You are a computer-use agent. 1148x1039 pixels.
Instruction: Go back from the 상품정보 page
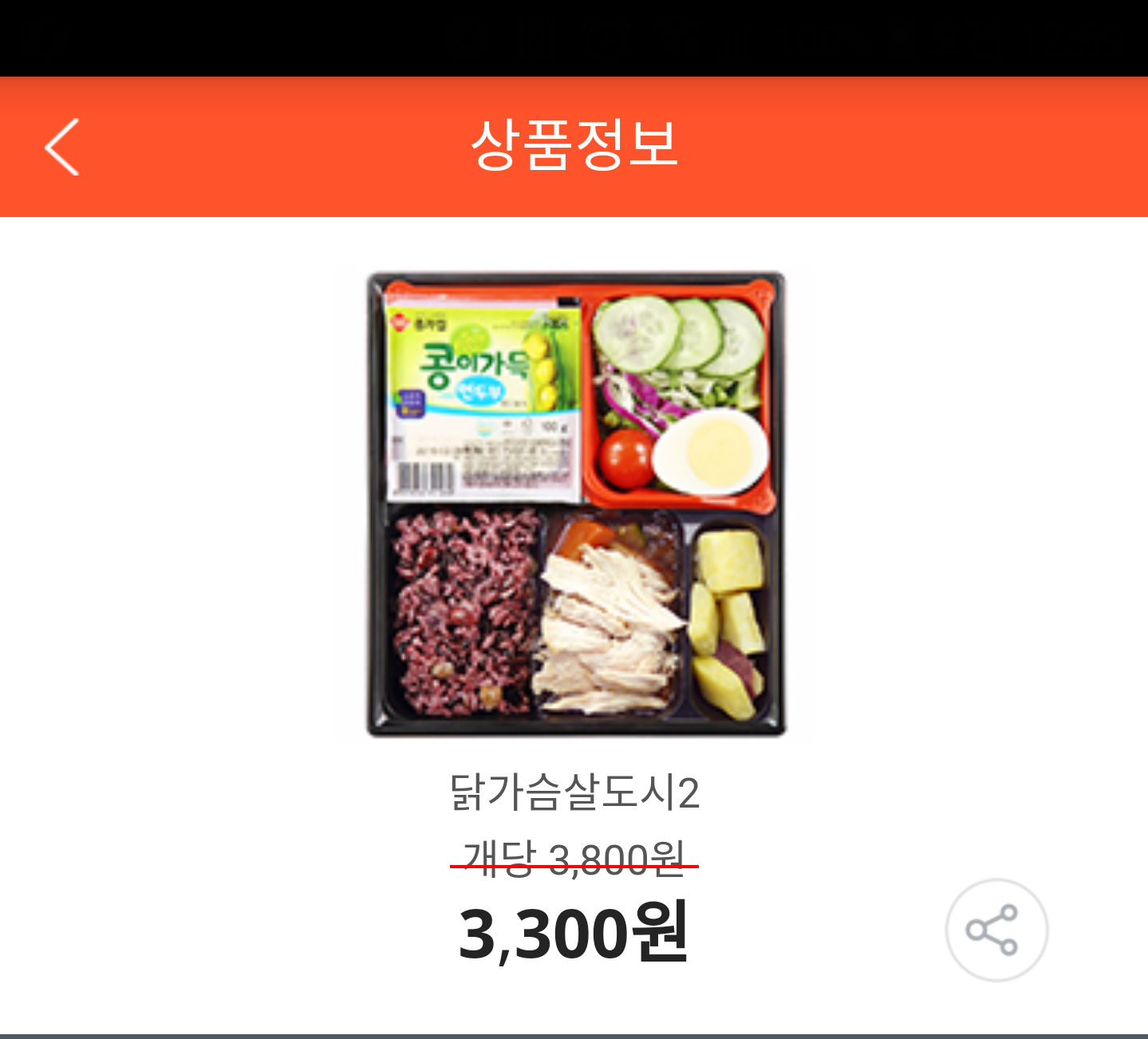point(62,147)
